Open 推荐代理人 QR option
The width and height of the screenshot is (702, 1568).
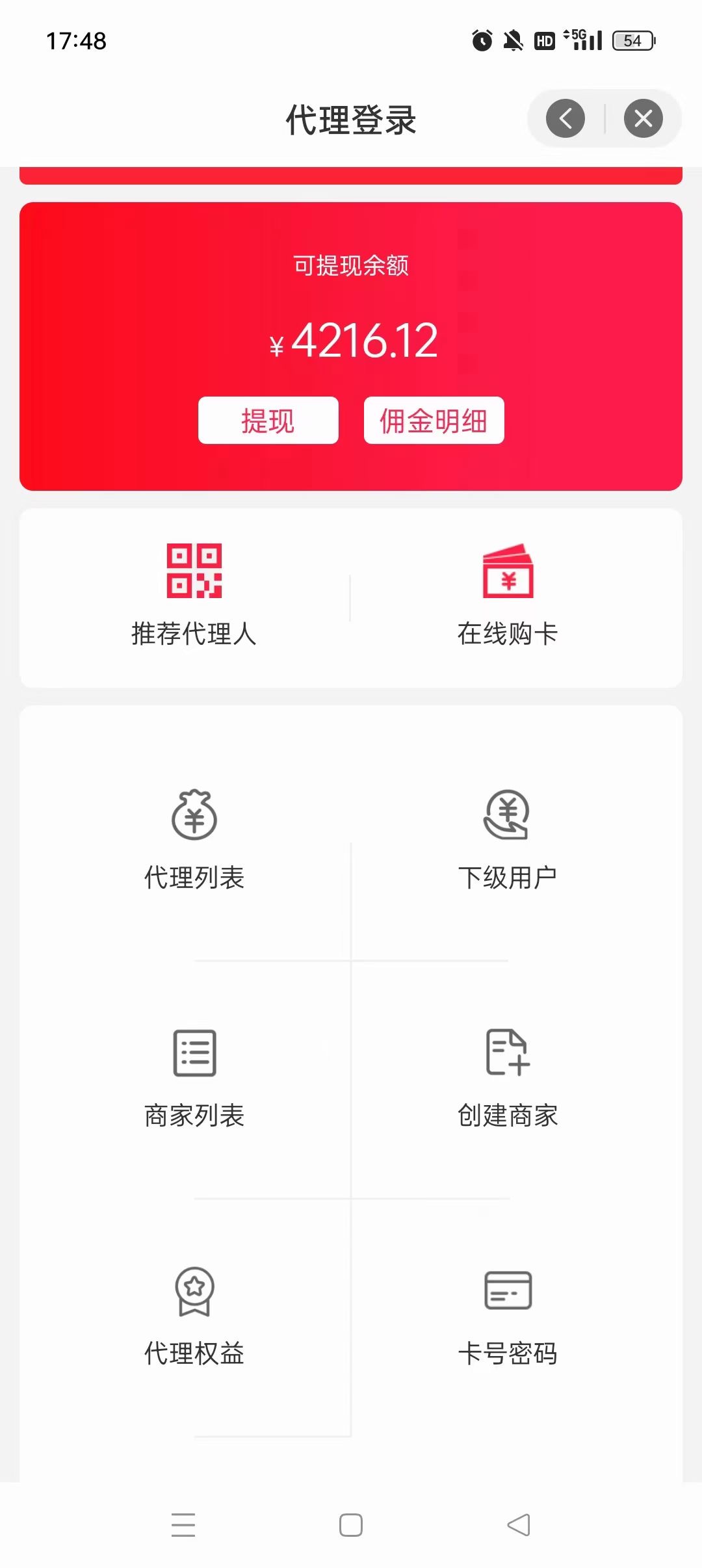pyautogui.click(x=194, y=595)
